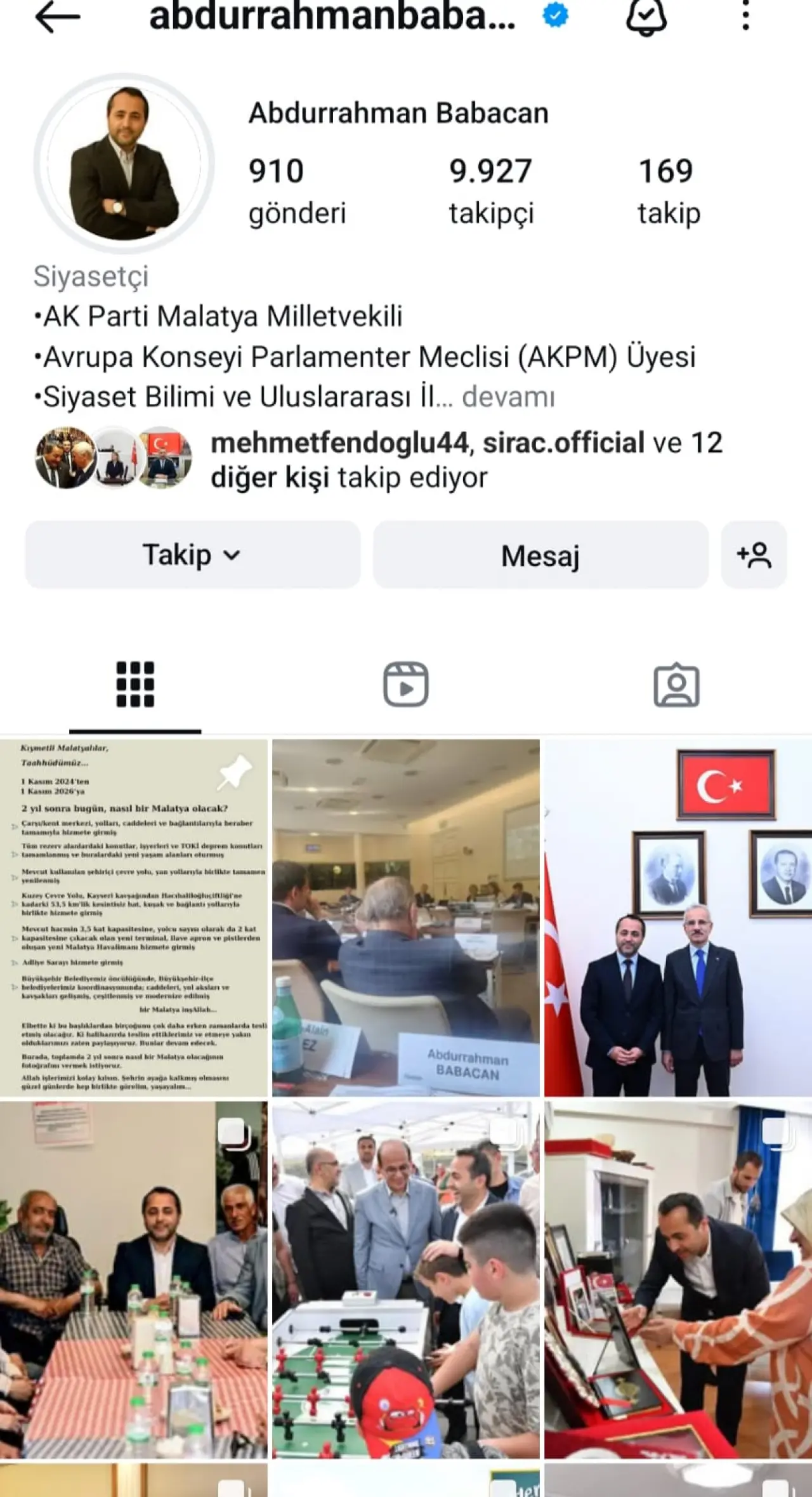
Task: Open the table football post
Action: coord(406,1279)
